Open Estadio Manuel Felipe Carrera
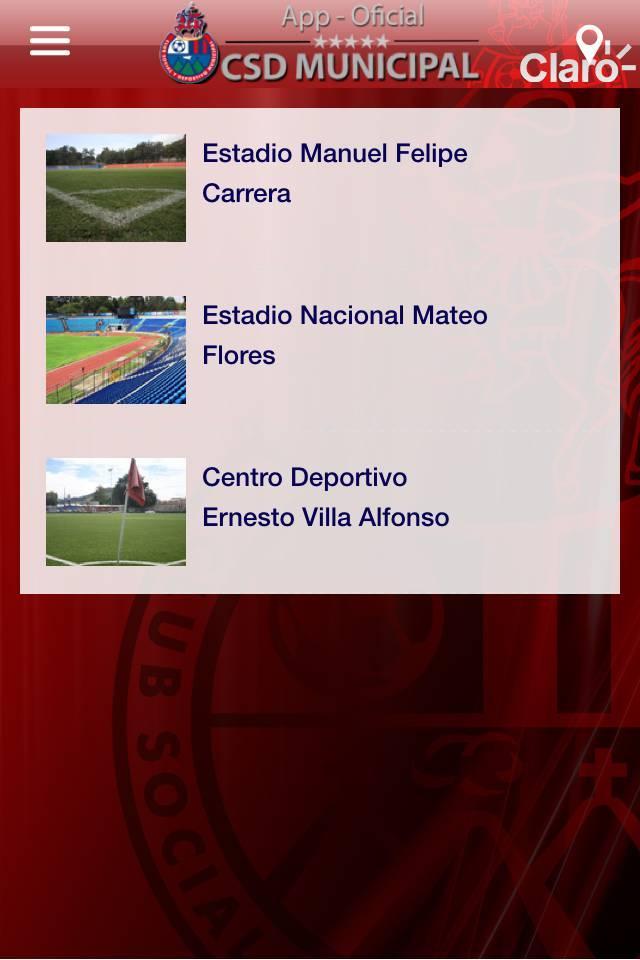 (334, 173)
